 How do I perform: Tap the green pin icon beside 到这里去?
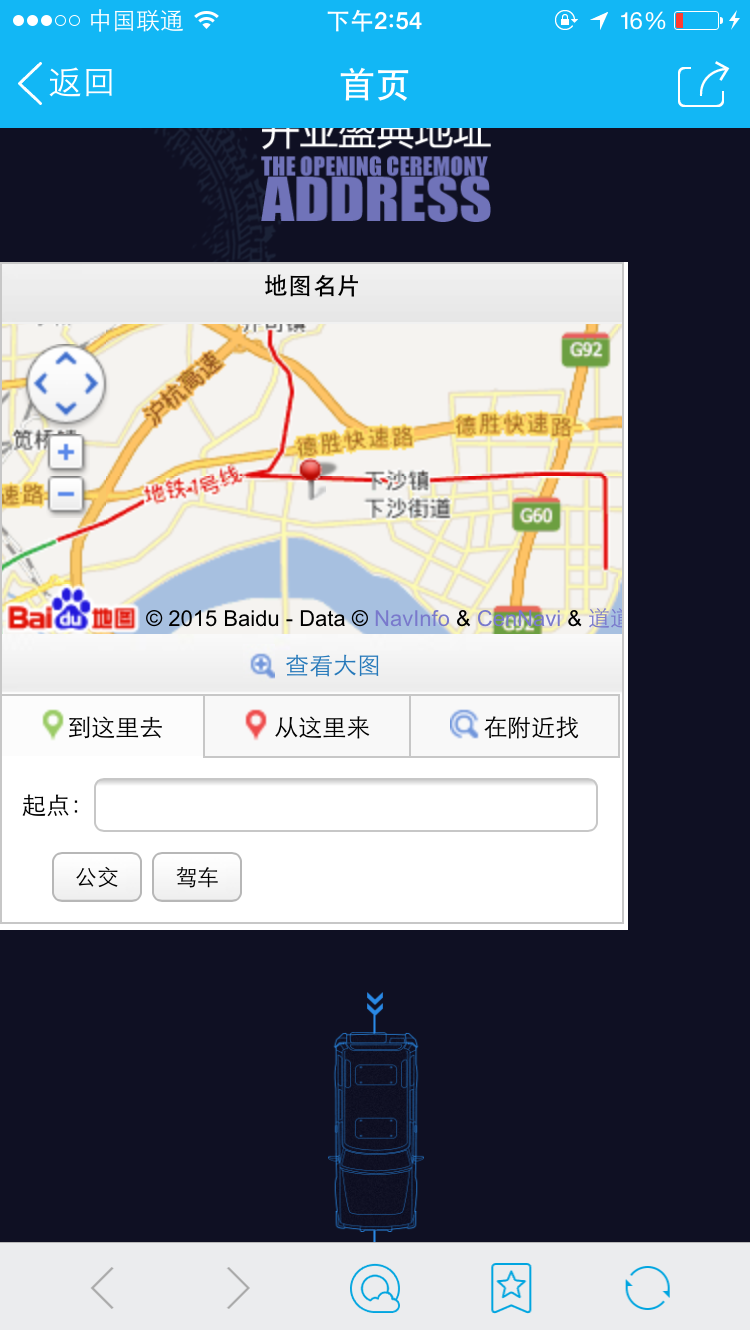(x=51, y=725)
